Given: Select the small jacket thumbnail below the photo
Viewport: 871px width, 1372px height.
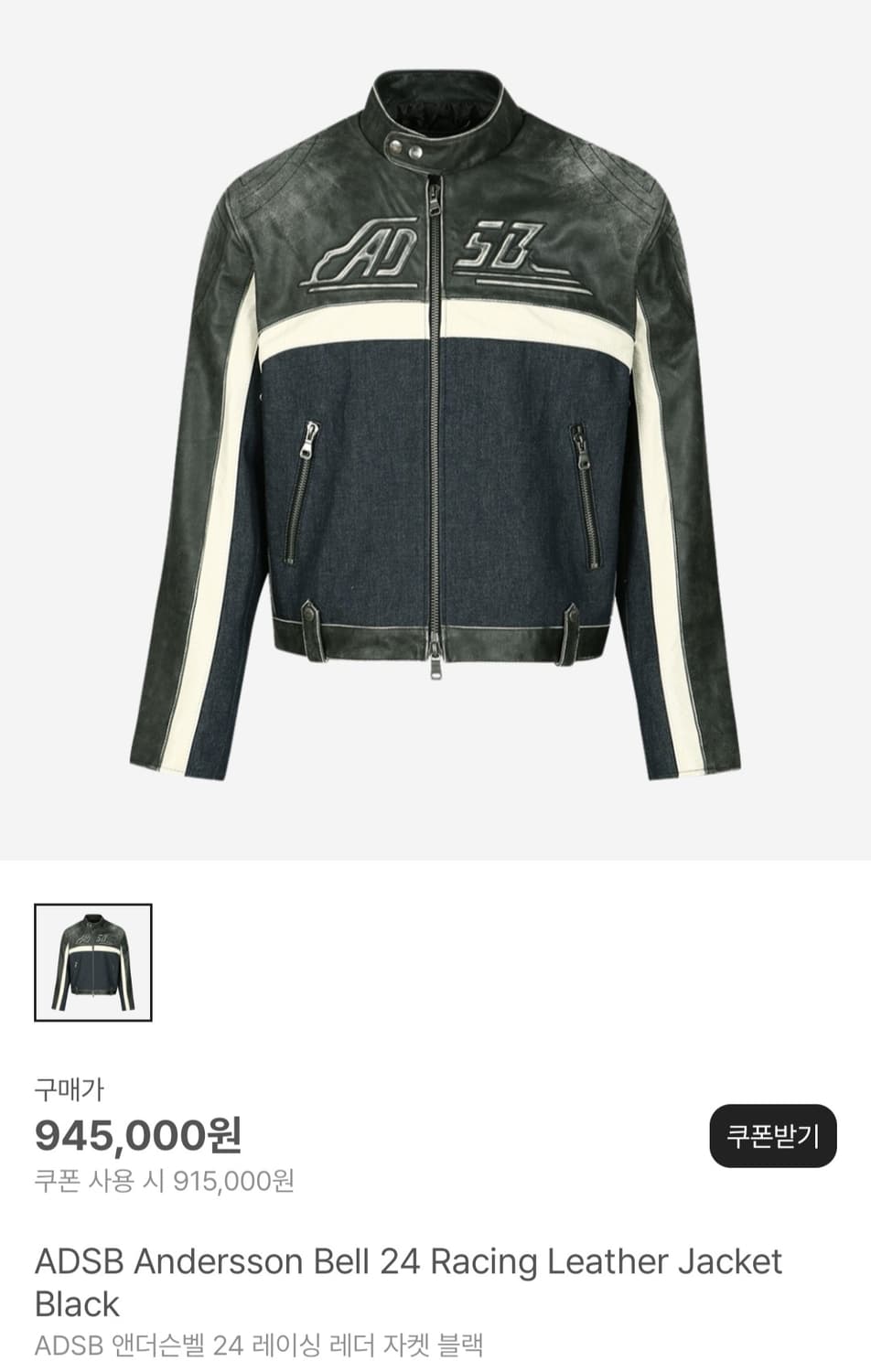Looking at the screenshot, I should (92, 962).
